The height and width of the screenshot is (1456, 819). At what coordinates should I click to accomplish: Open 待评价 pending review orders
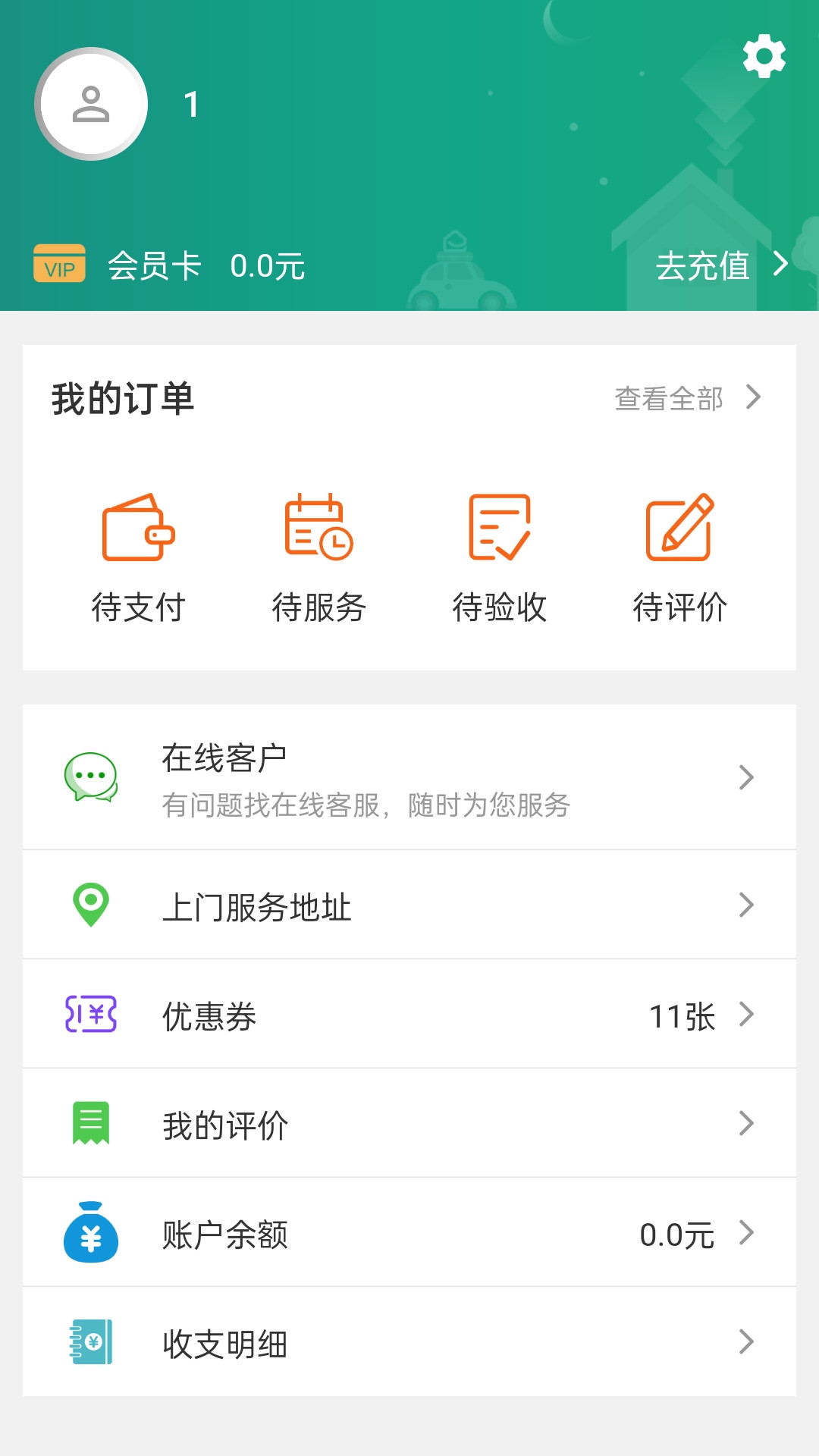tap(679, 559)
